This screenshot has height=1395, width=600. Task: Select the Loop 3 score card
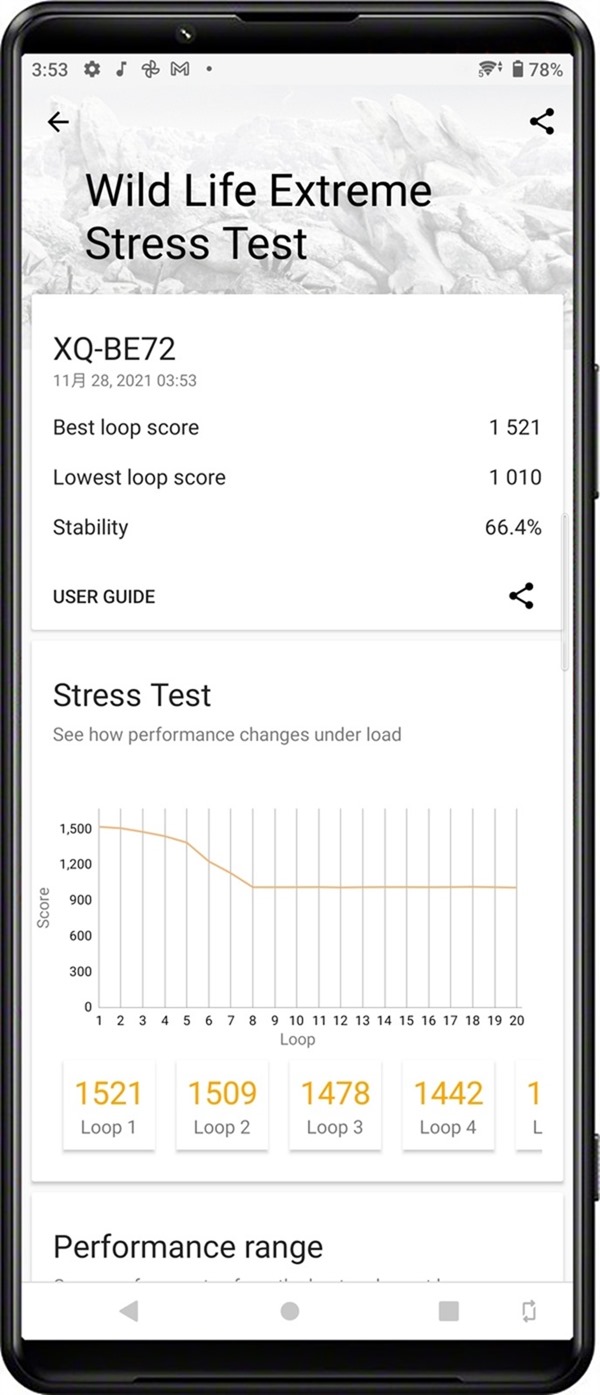pos(335,1105)
